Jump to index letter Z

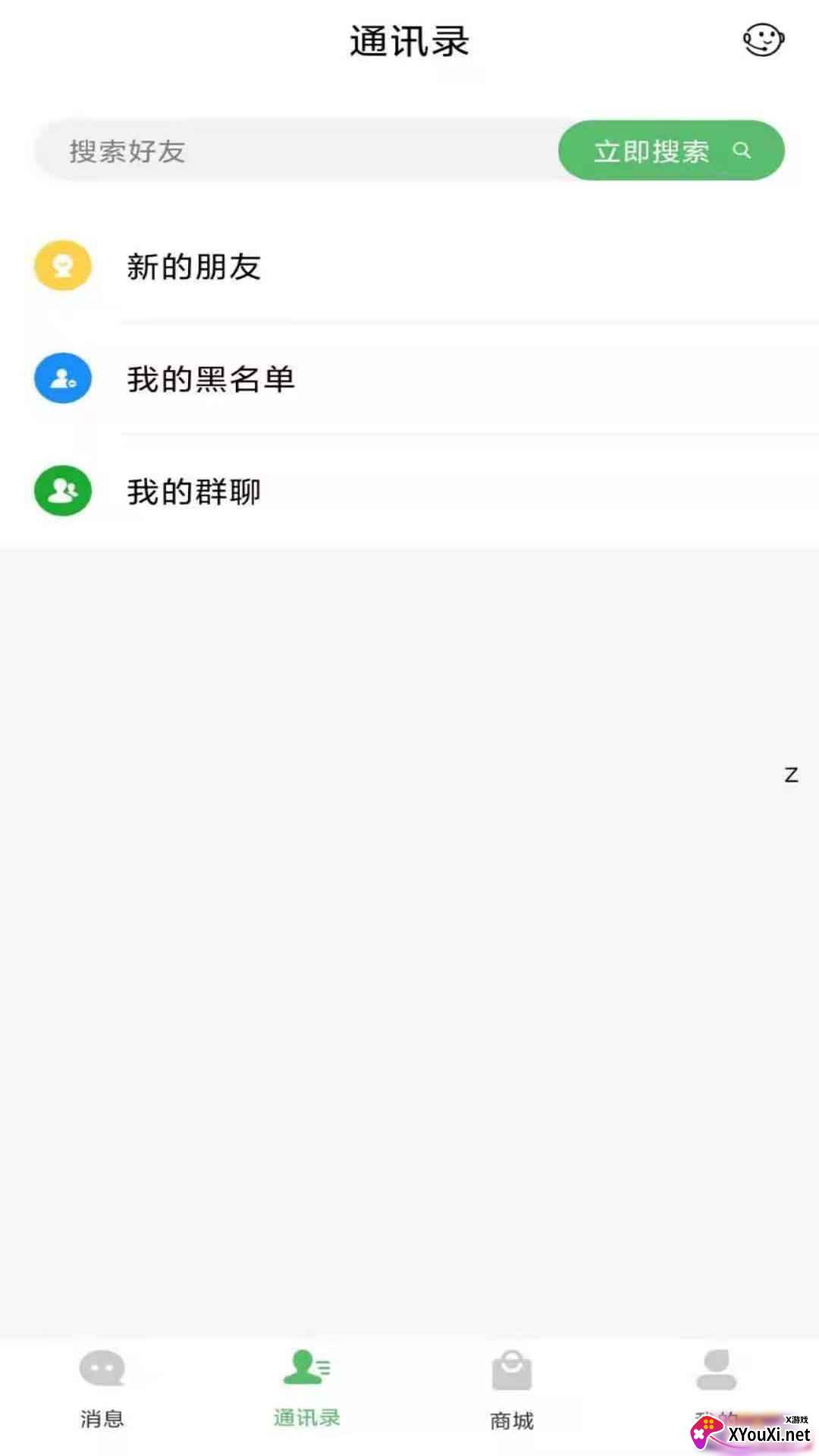[x=791, y=775]
